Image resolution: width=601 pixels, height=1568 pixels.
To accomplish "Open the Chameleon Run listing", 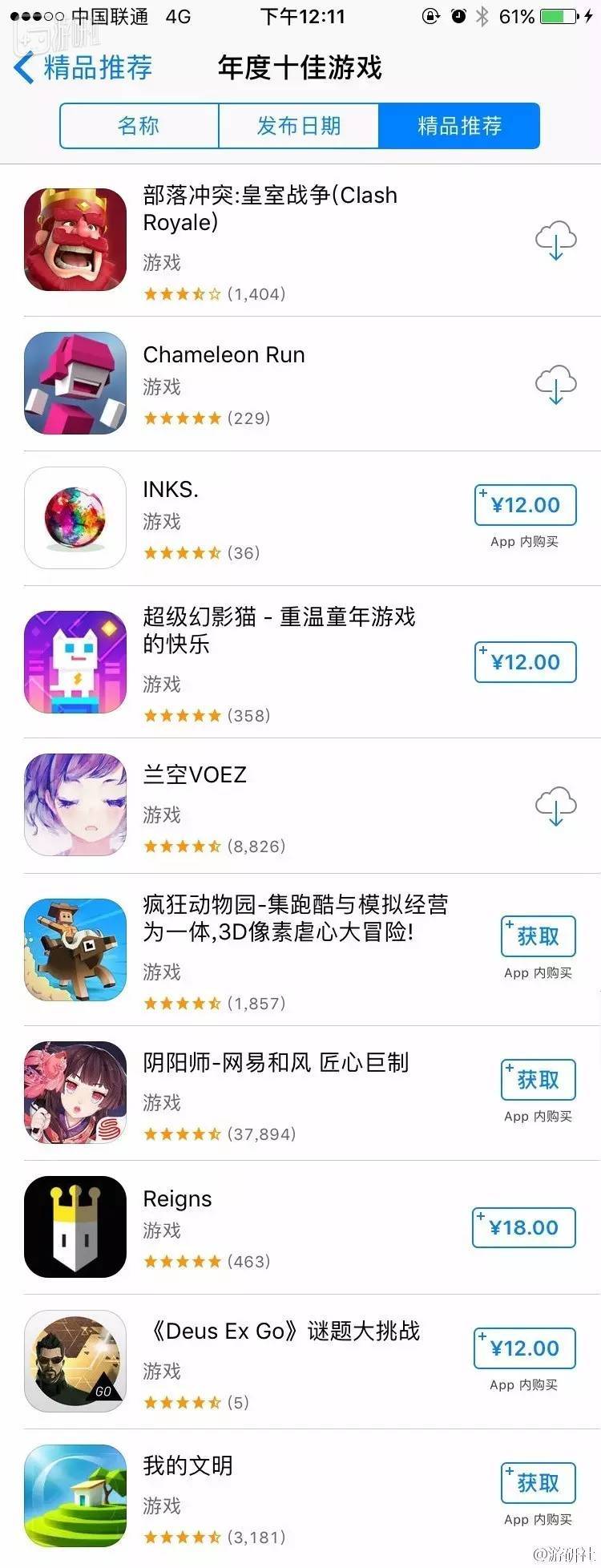I will [x=224, y=355].
